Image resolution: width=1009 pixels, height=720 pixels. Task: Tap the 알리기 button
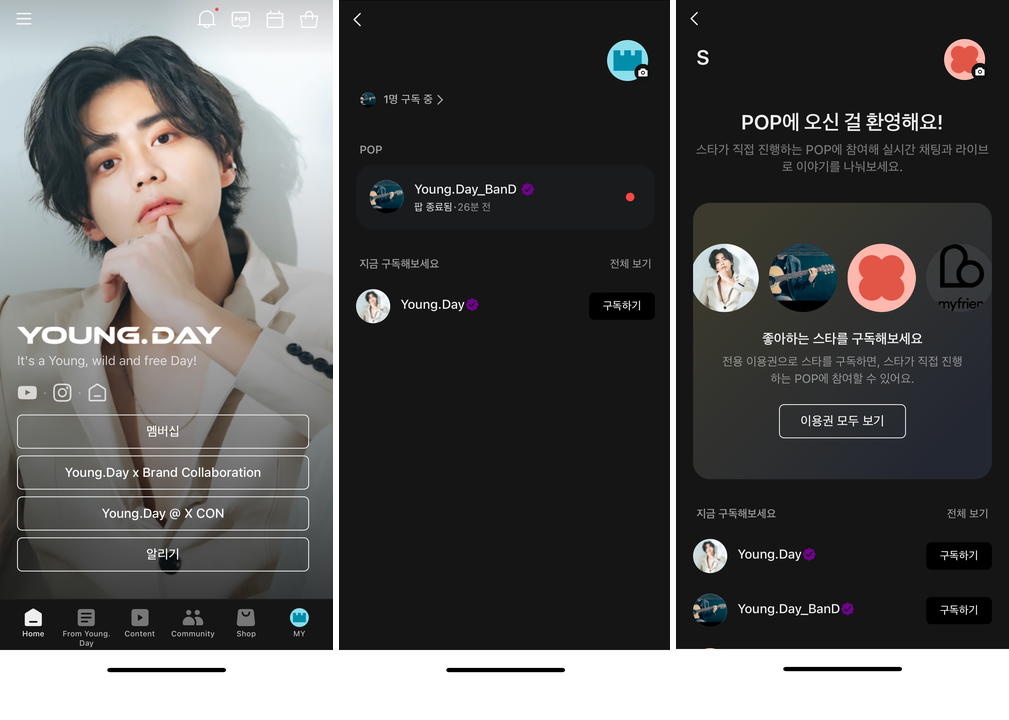click(163, 554)
